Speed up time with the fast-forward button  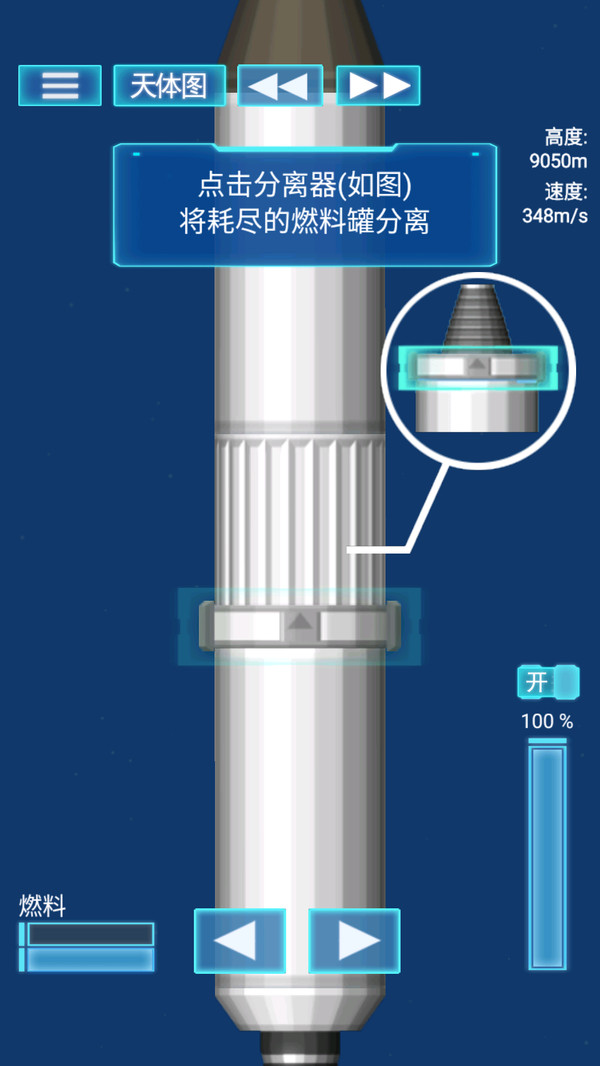(378, 86)
